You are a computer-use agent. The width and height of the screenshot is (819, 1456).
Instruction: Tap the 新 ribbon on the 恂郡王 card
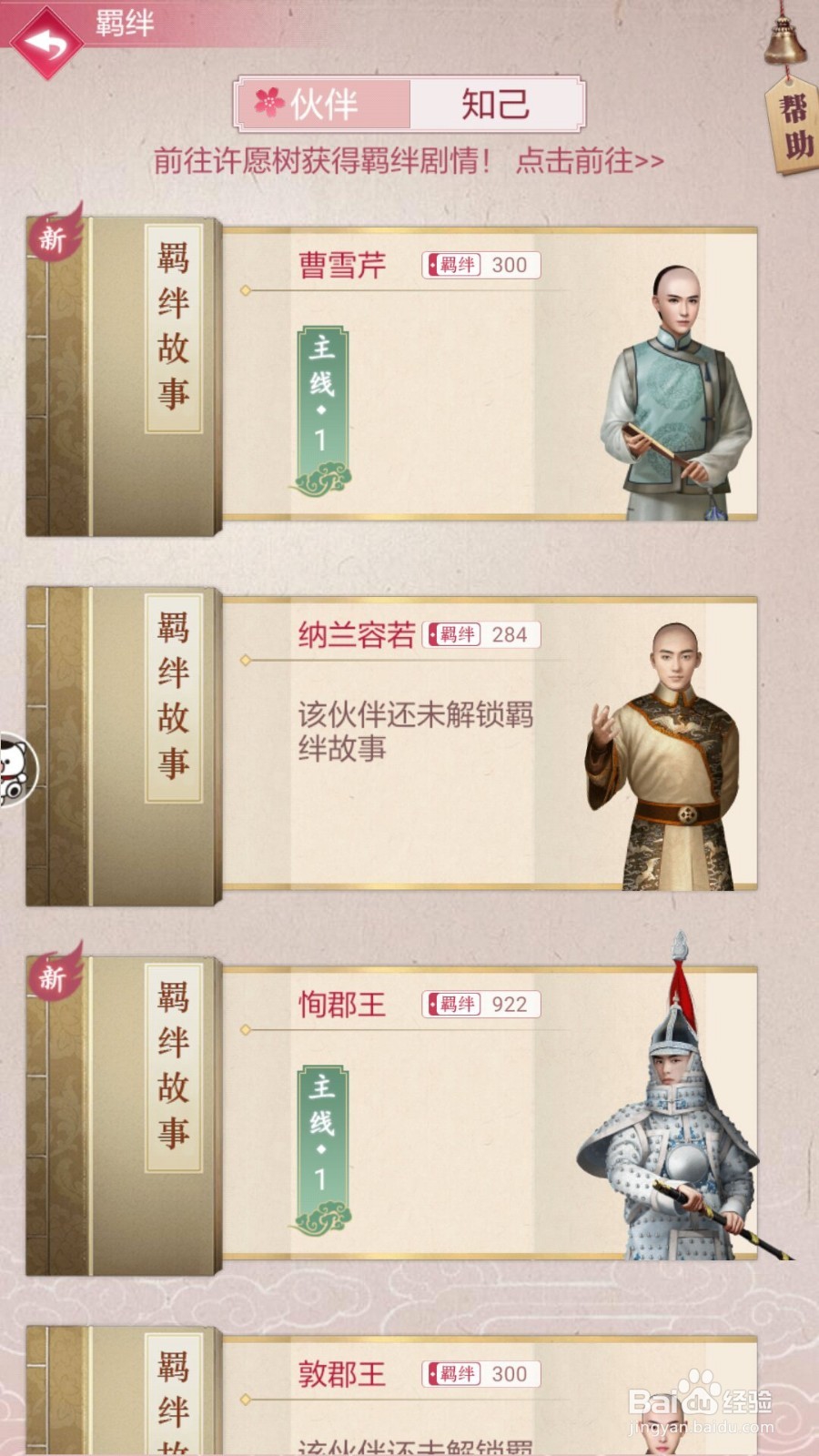[52, 974]
